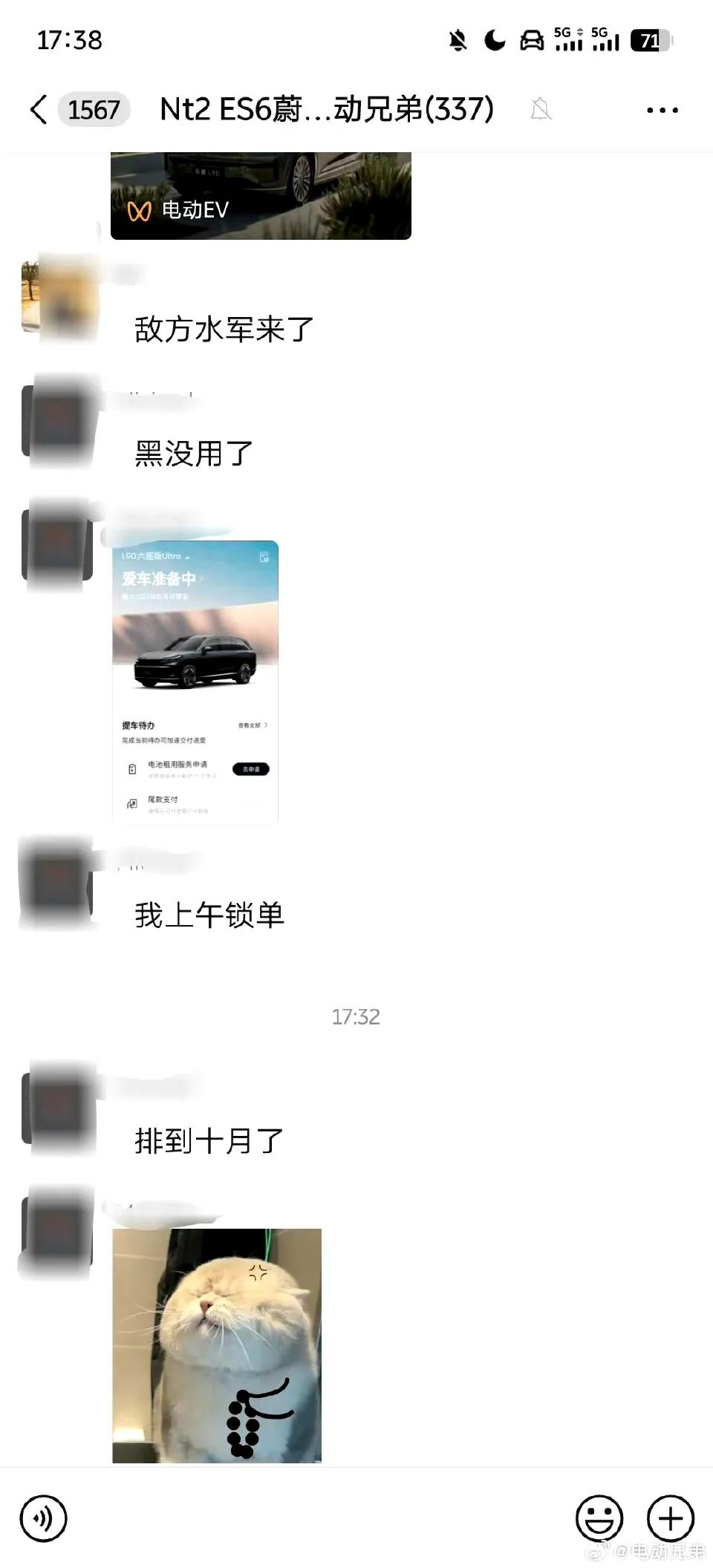Open the emoji sticker panel
Screen dimensions: 713x1568
pyautogui.click(x=599, y=1518)
